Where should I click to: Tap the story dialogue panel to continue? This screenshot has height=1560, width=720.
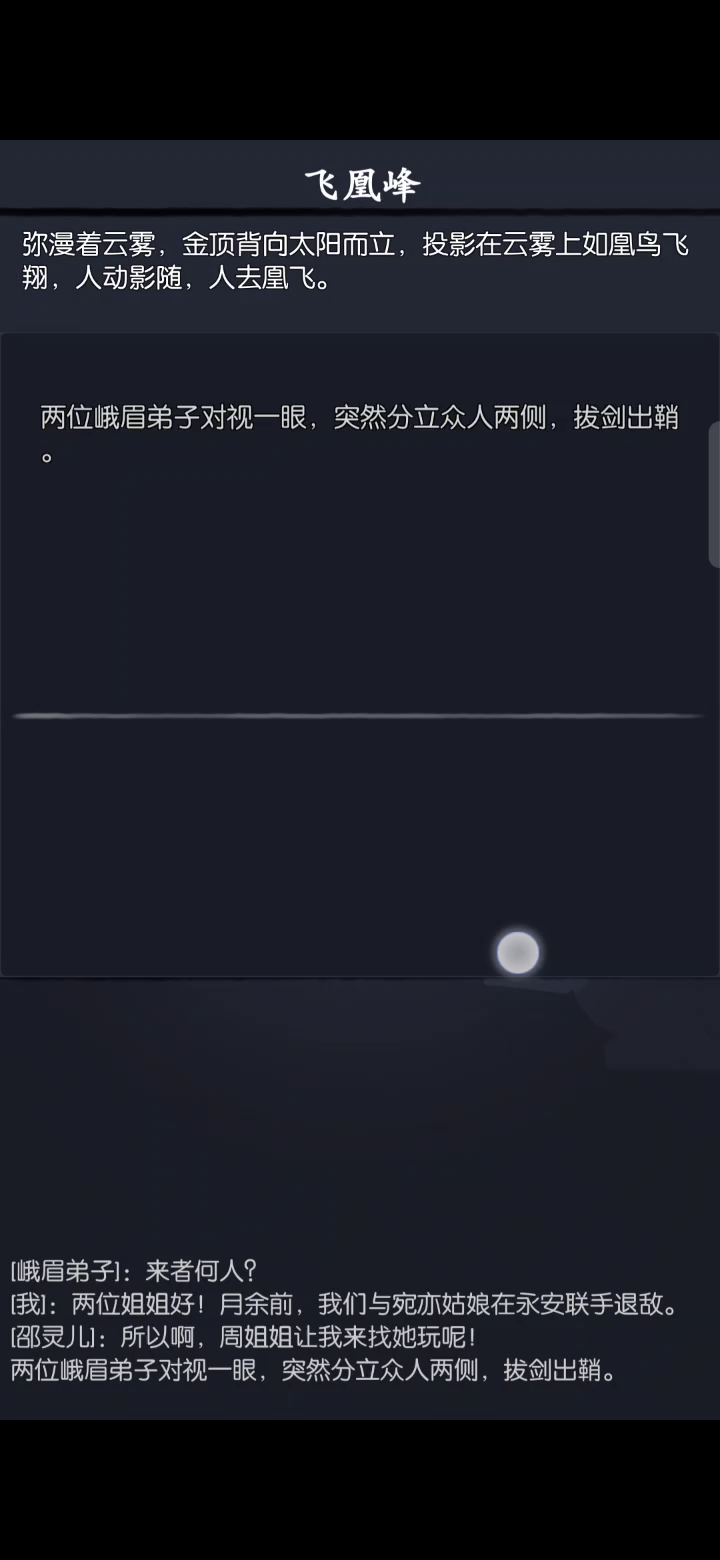click(359, 654)
